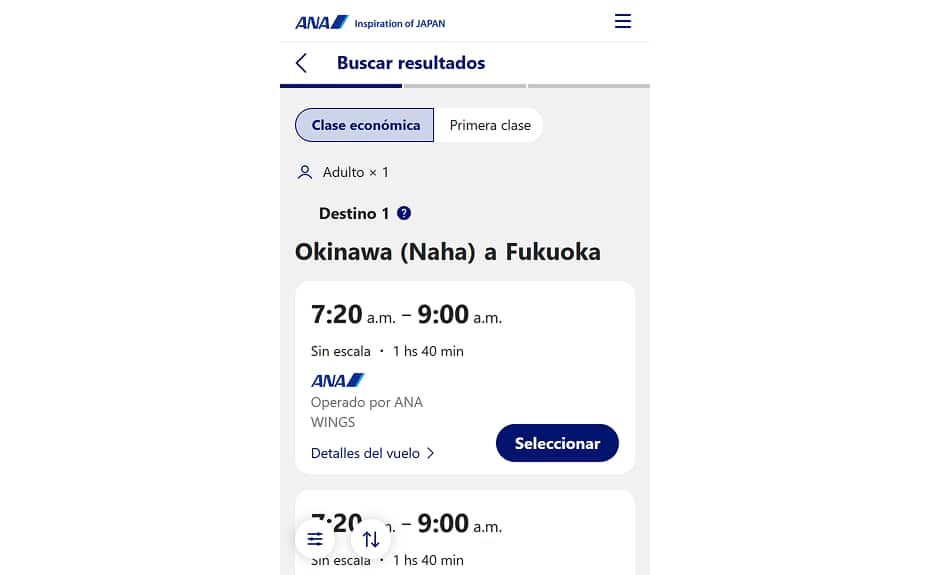Image resolution: width=930 pixels, height=575 pixels.
Task: Open the sort order button
Action: point(371,539)
